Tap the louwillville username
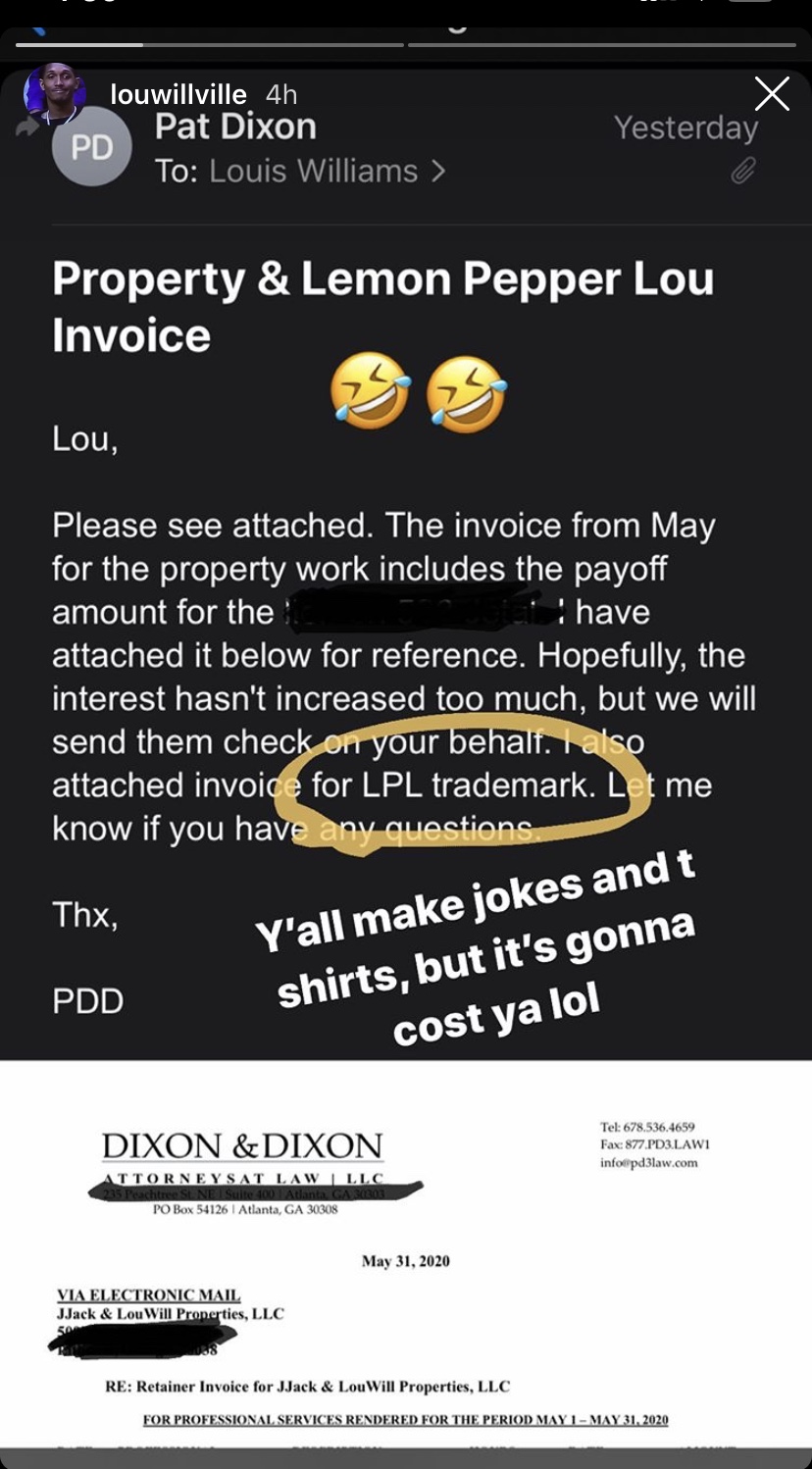Viewport: 812px width, 1469px height. 178,94
